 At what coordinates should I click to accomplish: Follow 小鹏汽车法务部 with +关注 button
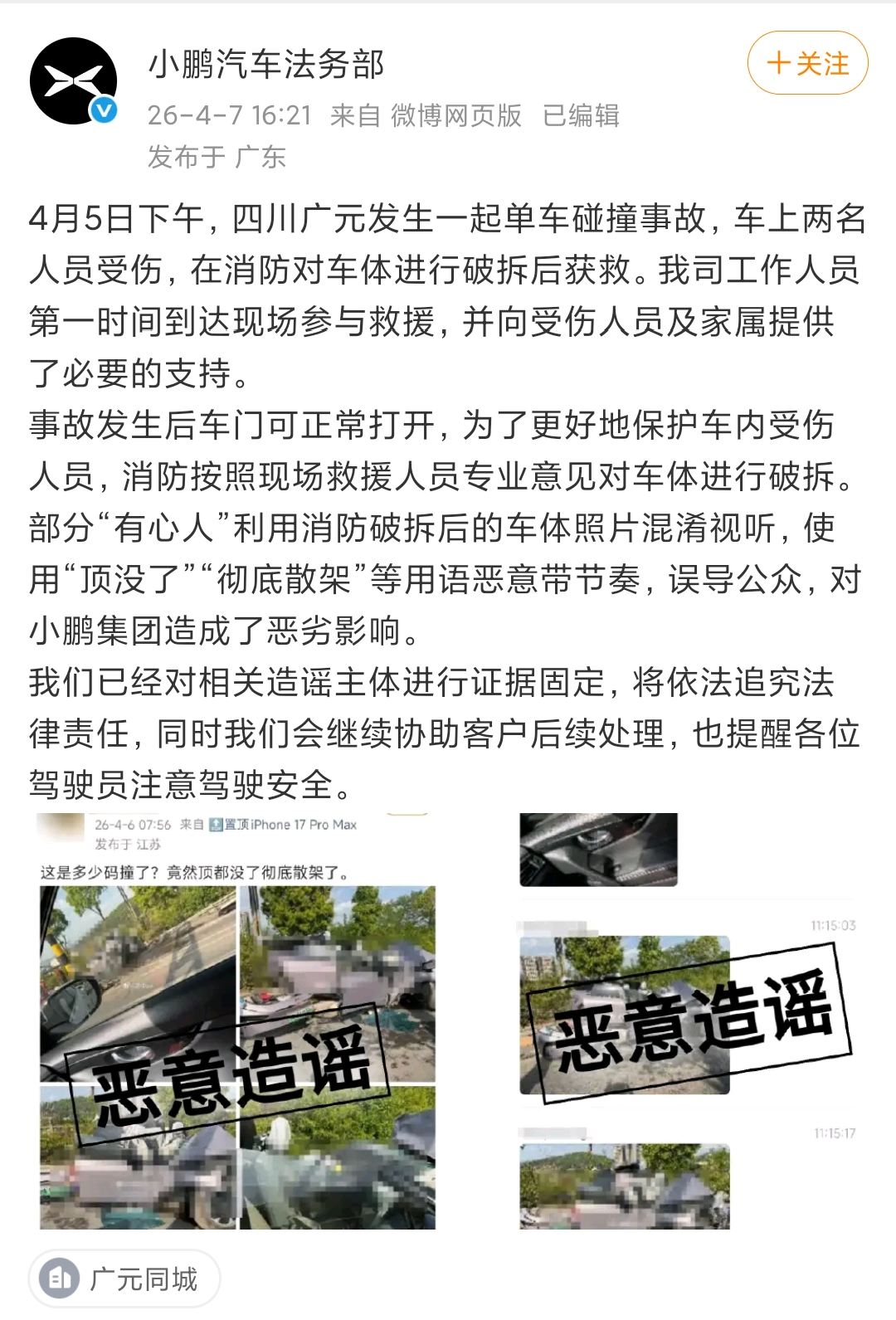(x=807, y=64)
